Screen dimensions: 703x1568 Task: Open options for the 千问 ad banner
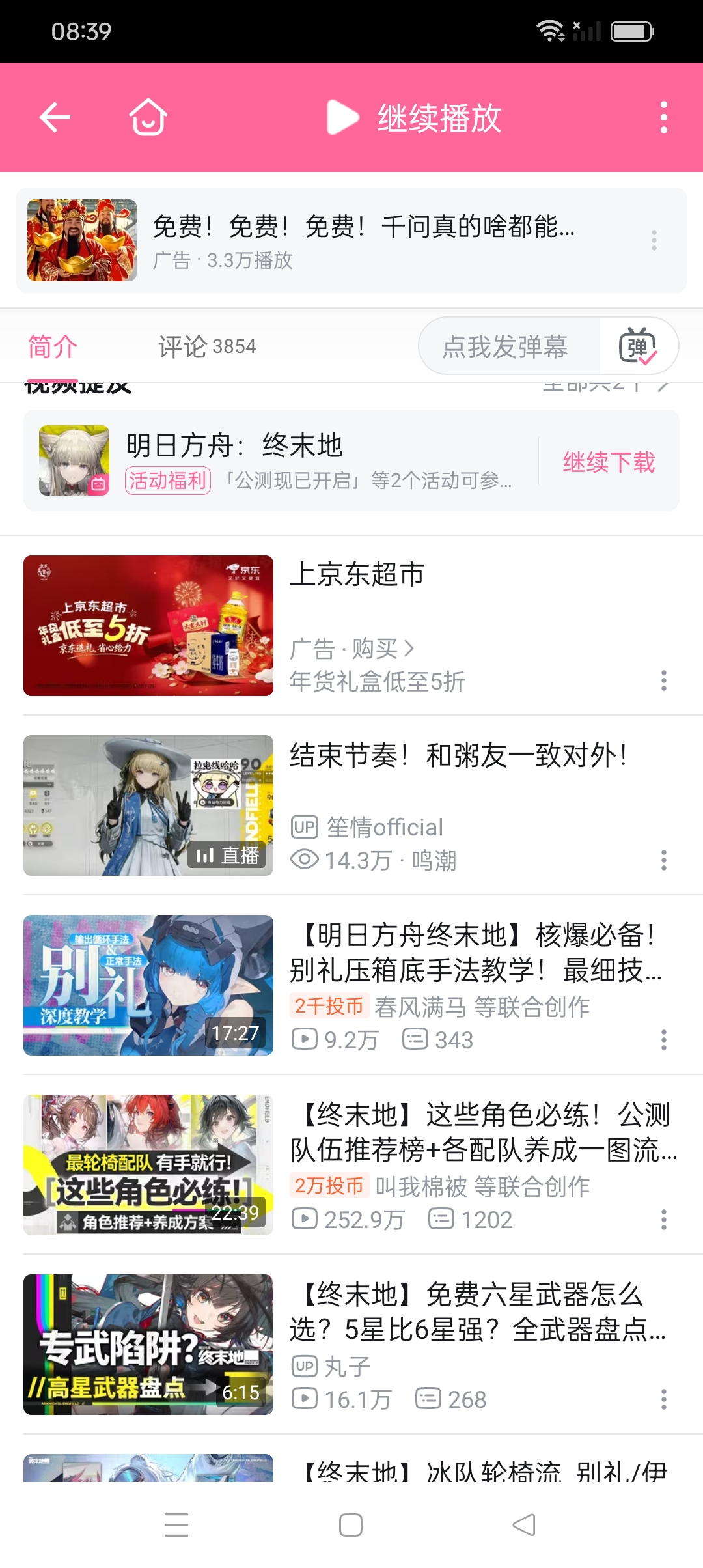pos(654,240)
